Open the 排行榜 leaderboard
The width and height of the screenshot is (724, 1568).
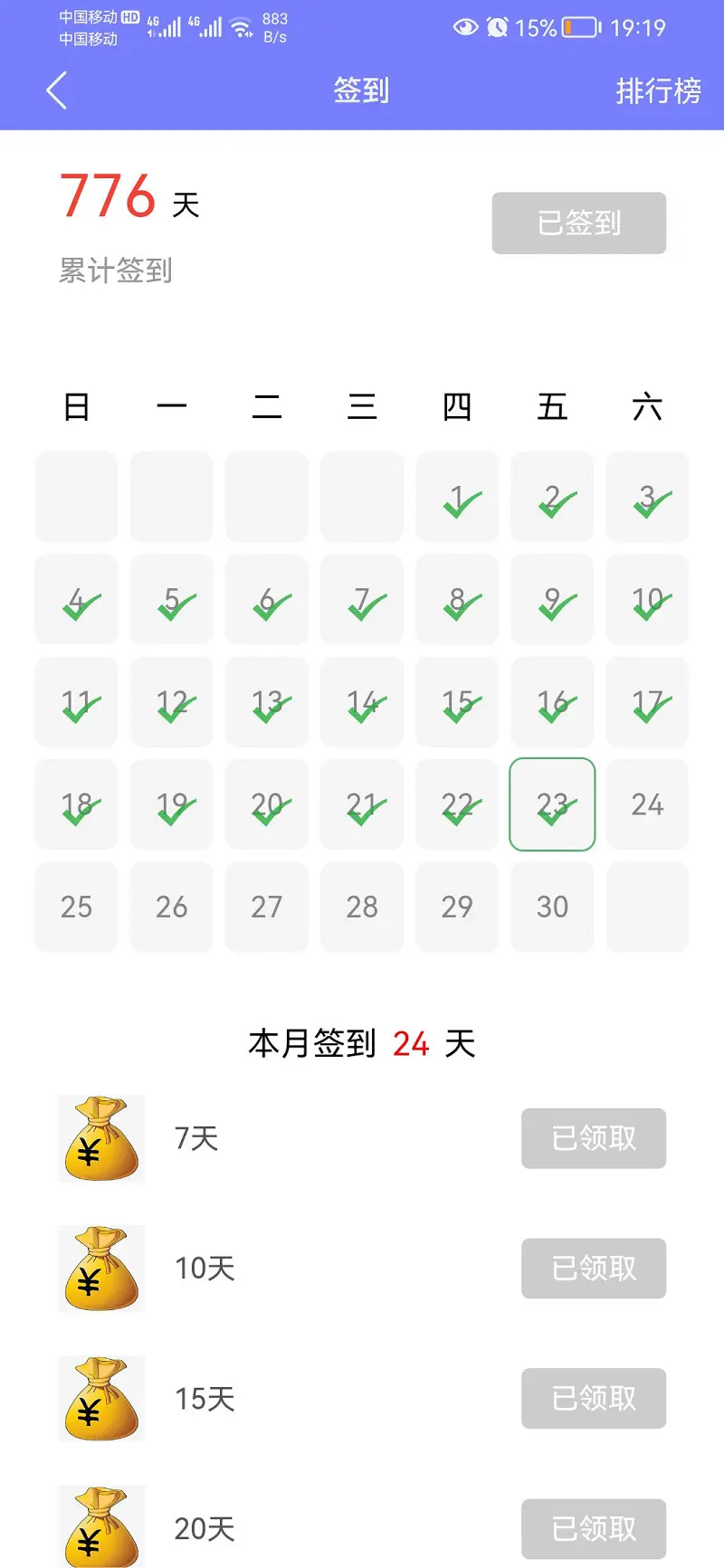click(x=658, y=90)
